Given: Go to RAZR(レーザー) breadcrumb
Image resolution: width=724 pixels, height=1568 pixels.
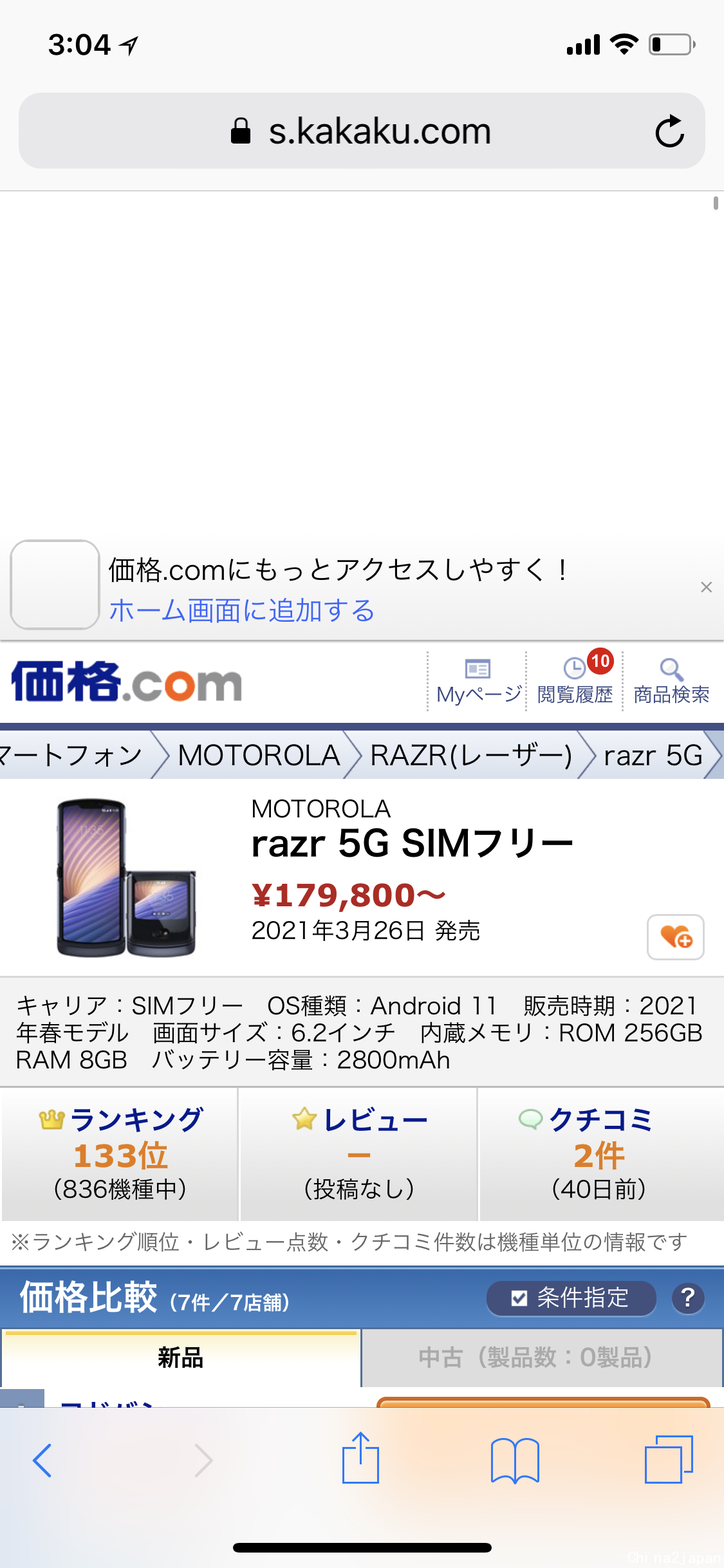Looking at the screenshot, I should pos(471,755).
